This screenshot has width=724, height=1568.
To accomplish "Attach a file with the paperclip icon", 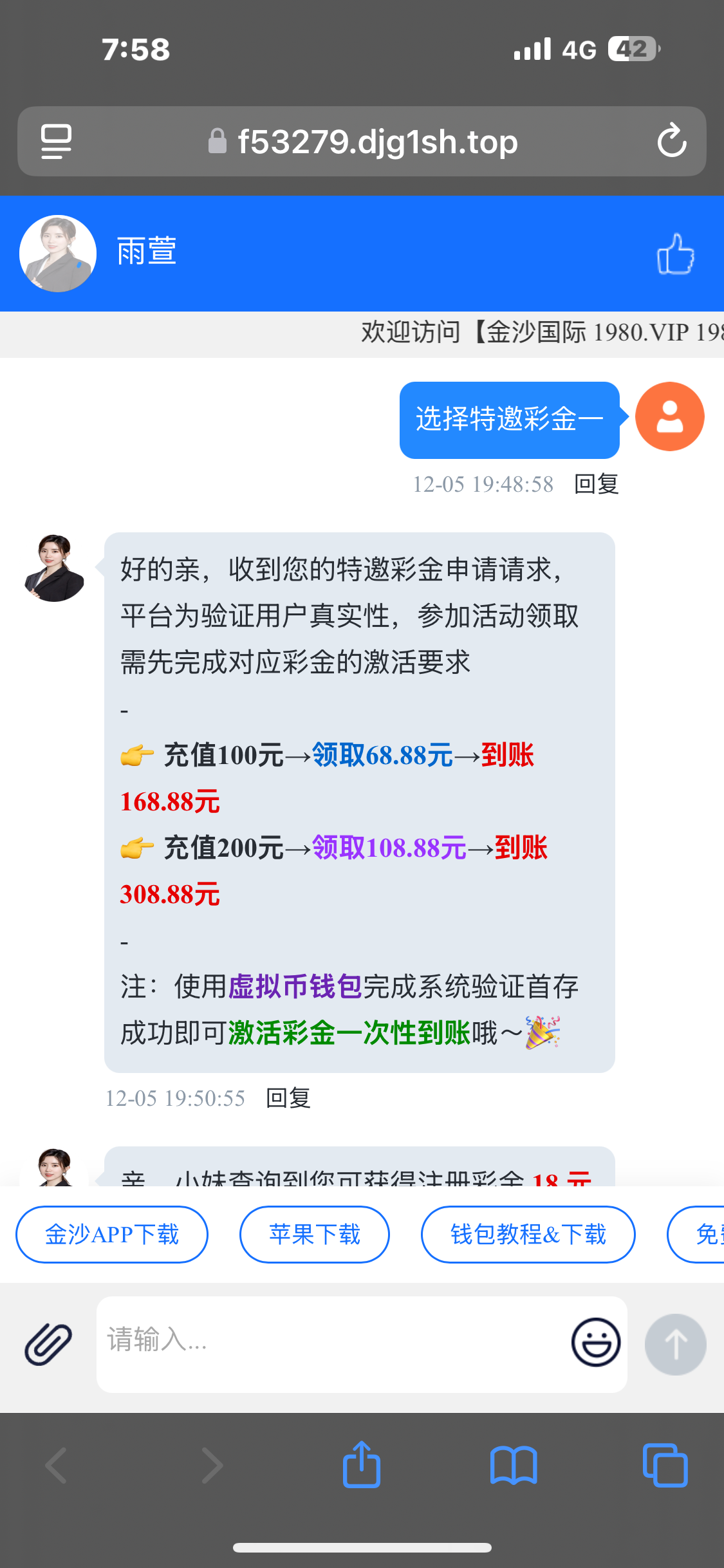I will pos(48,1344).
